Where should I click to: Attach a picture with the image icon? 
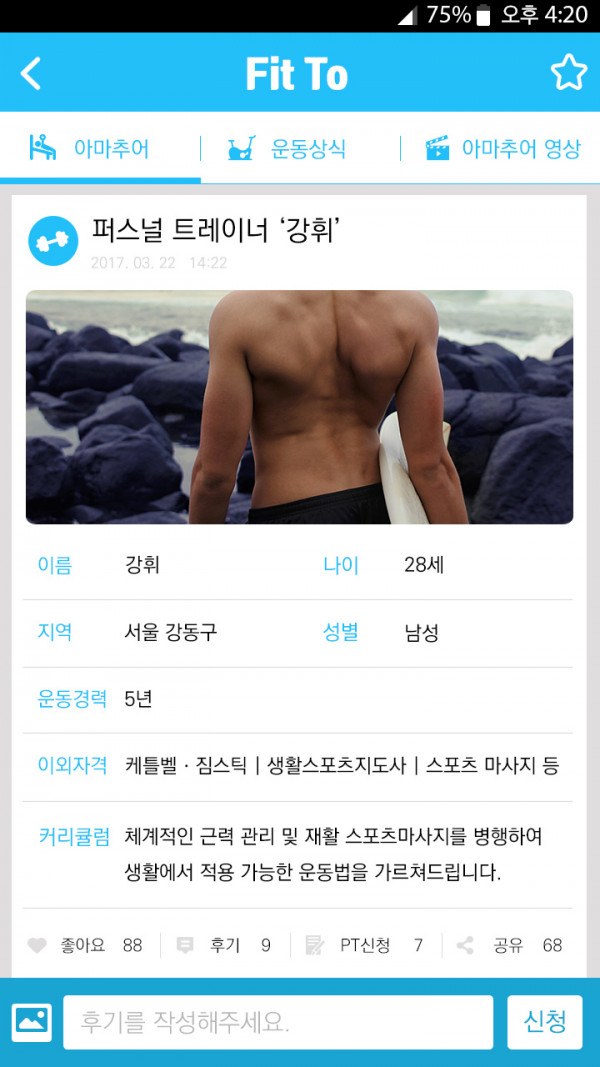coord(32,1022)
